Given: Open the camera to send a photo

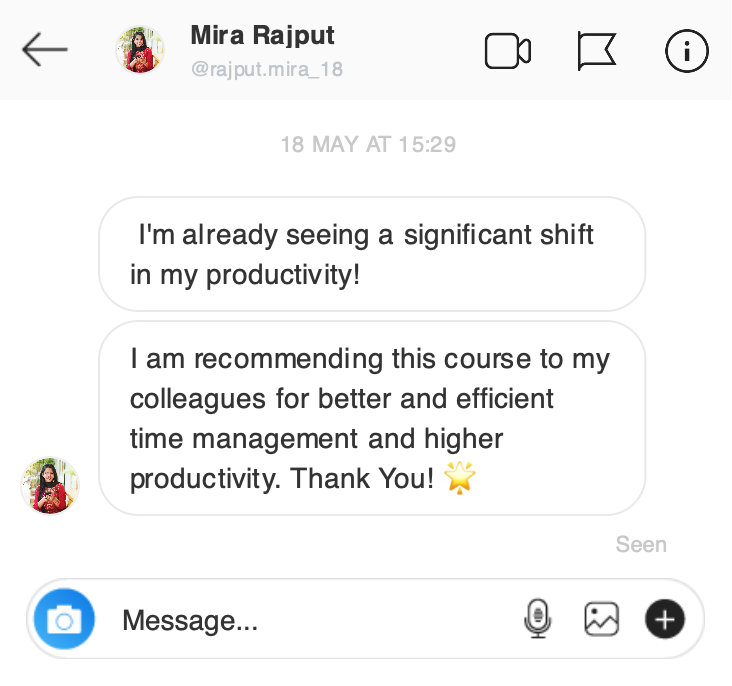Looking at the screenshot, I should tap(64, 620).
